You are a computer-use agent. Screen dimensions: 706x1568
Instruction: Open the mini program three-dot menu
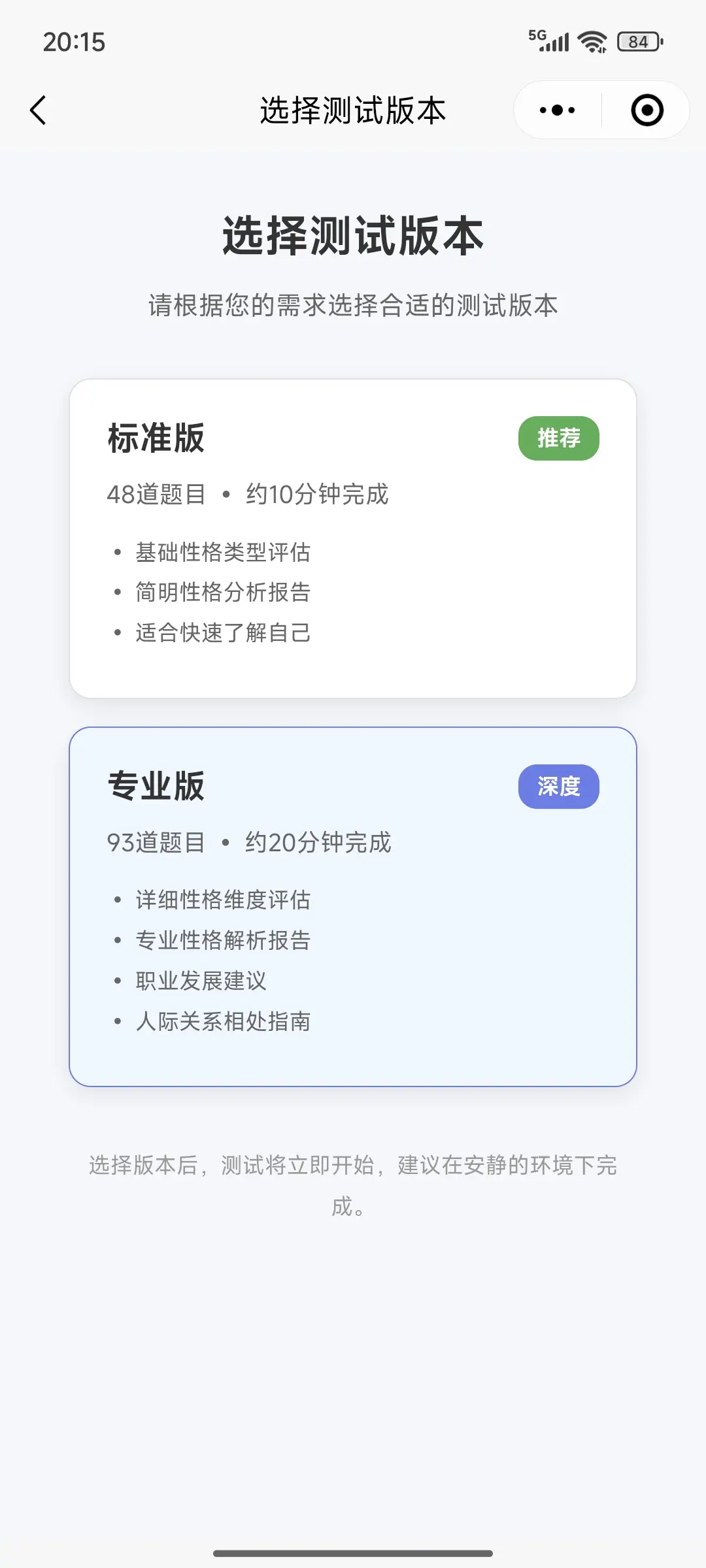(x=557, y=110)
